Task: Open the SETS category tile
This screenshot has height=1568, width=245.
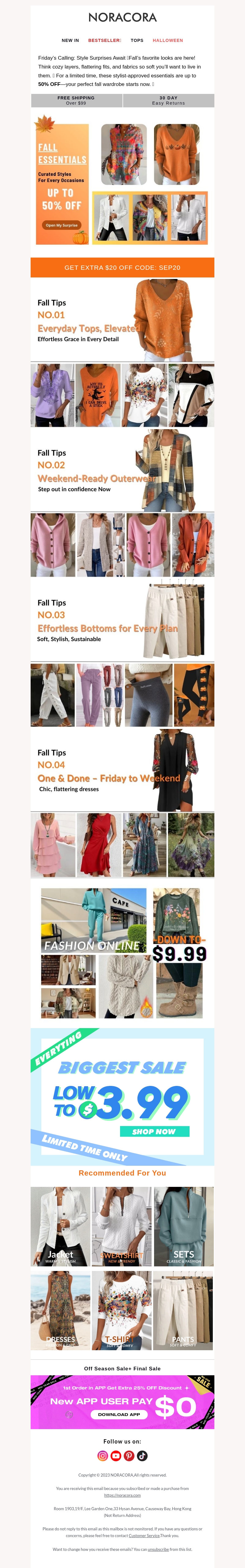Action: tap(183, 1227)
